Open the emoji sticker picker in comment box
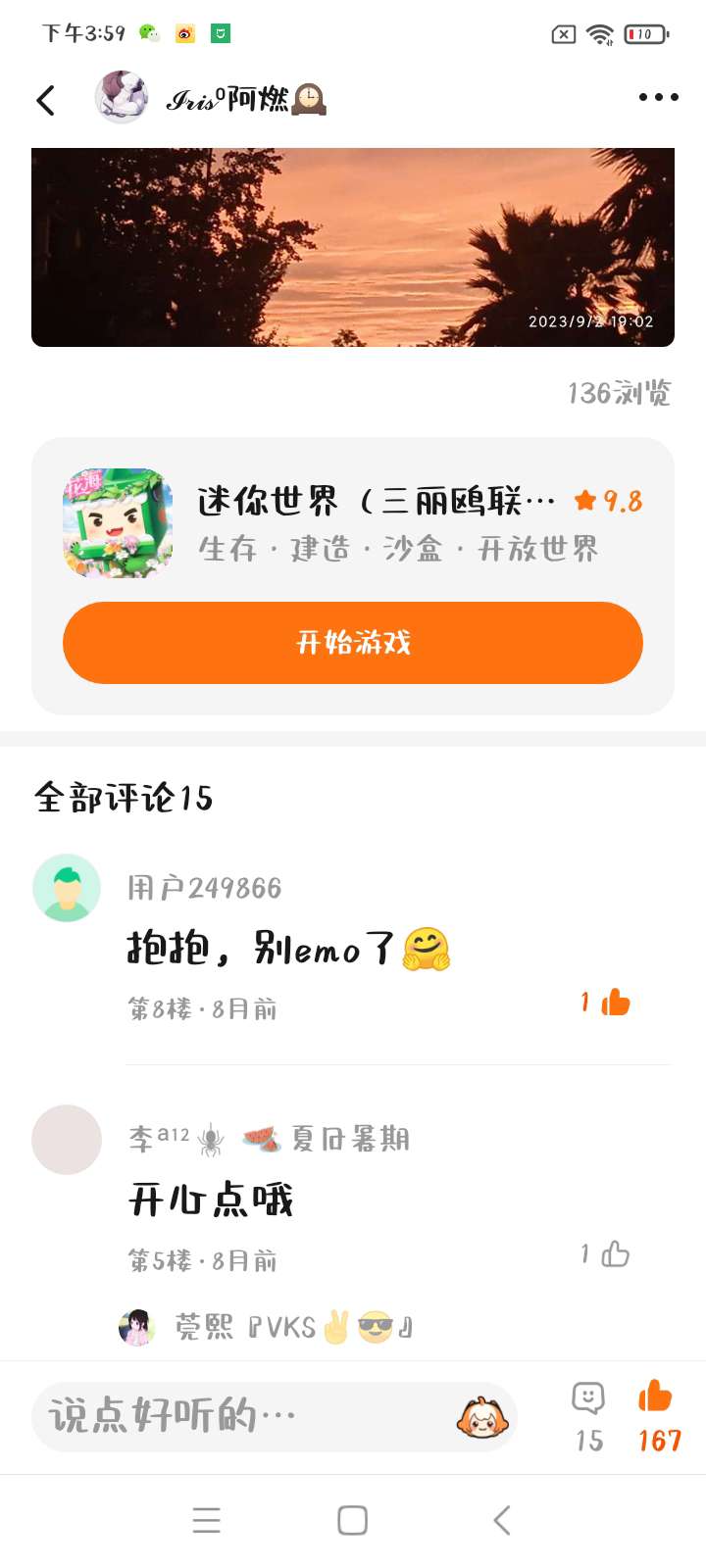 tap(481, 1417)
